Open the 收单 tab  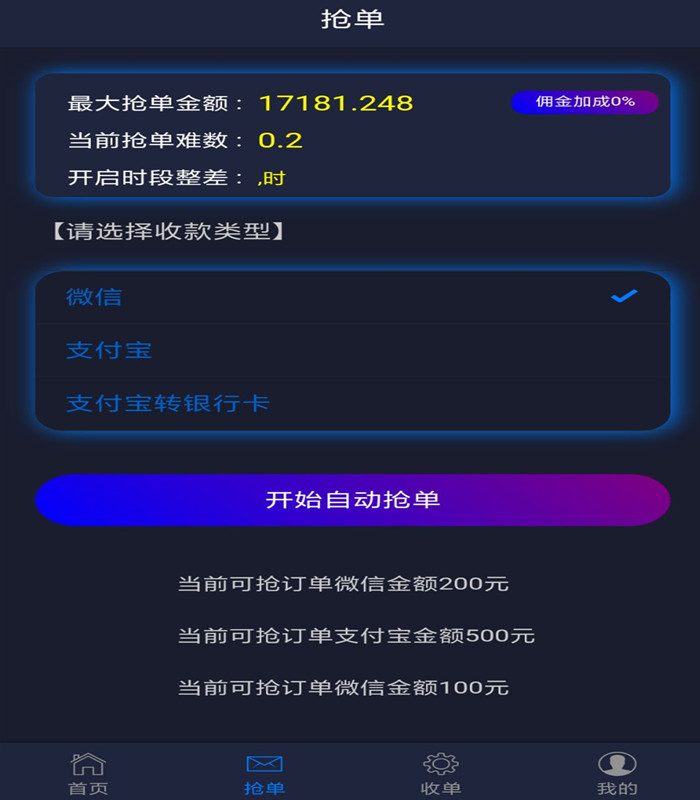pyautogui.click(x=440, y=773)
